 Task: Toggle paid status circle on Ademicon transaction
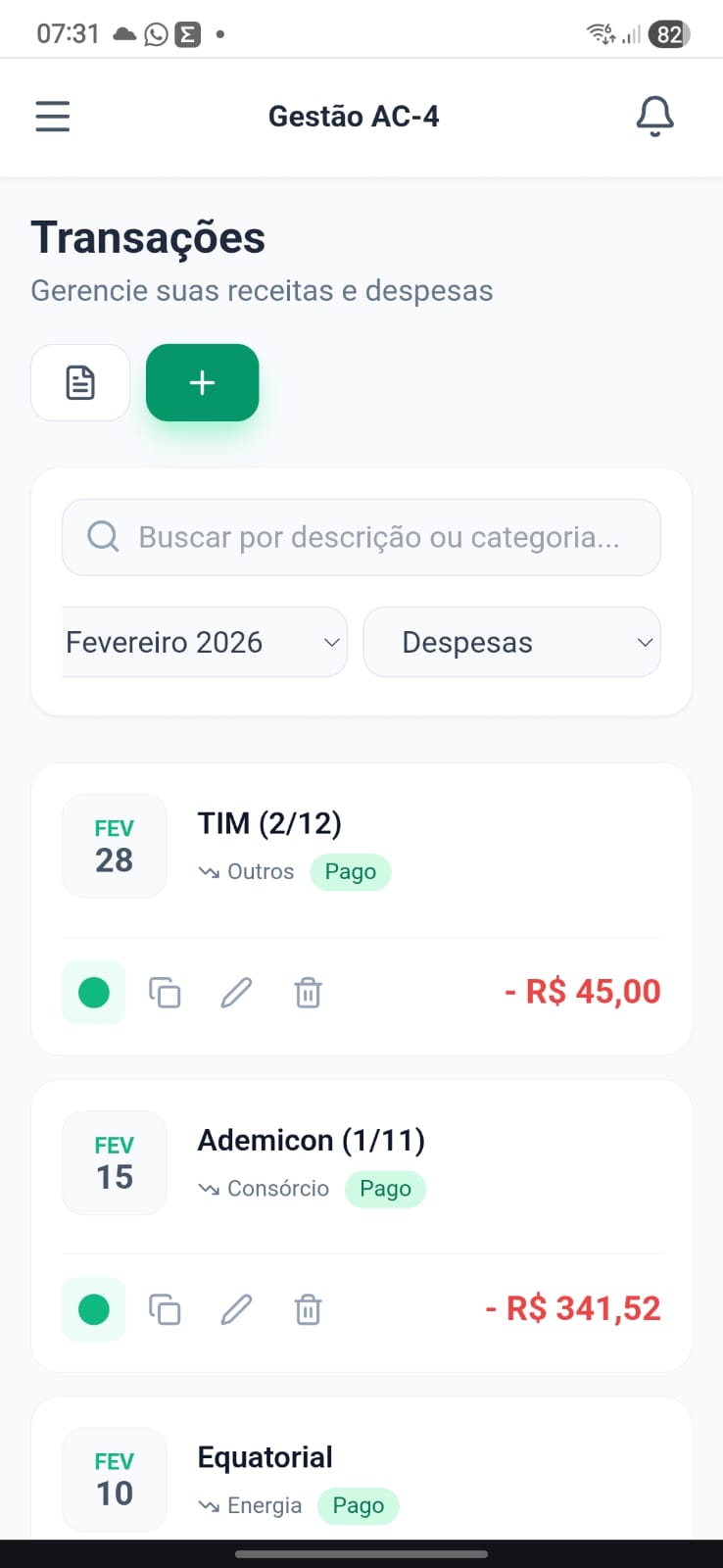(x=93, y=1309)
